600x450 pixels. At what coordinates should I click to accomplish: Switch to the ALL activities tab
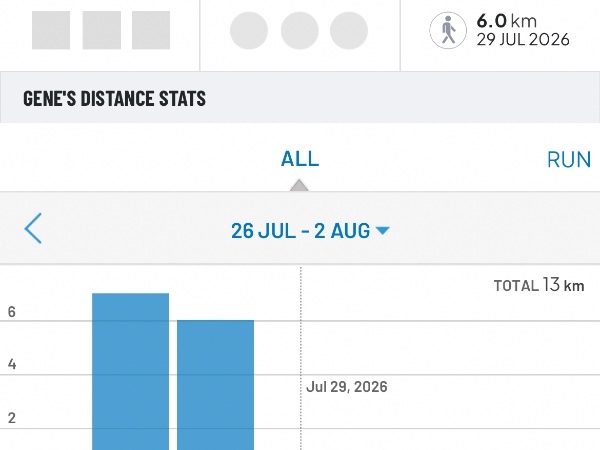300,159
